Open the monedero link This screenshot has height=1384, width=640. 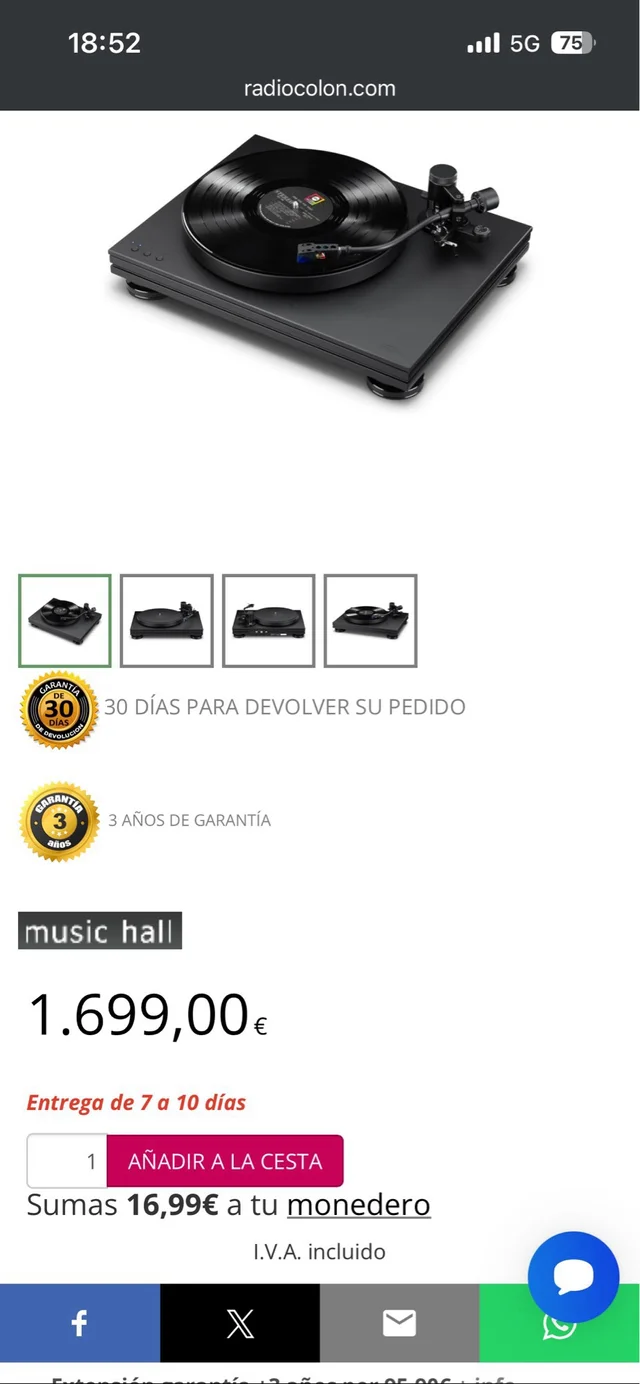[x=358, y=1205]
